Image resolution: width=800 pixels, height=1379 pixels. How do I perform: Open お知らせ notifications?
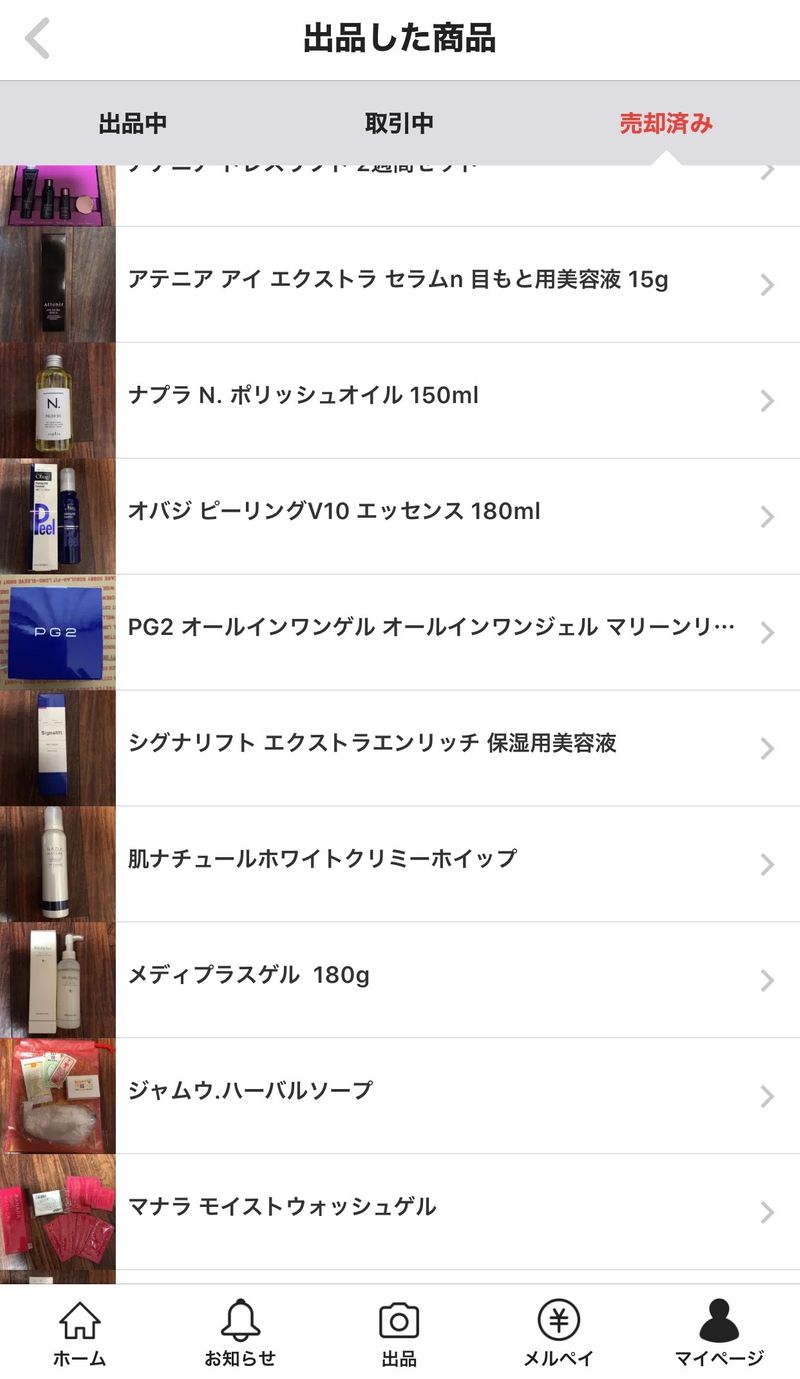pos(240,1333)
